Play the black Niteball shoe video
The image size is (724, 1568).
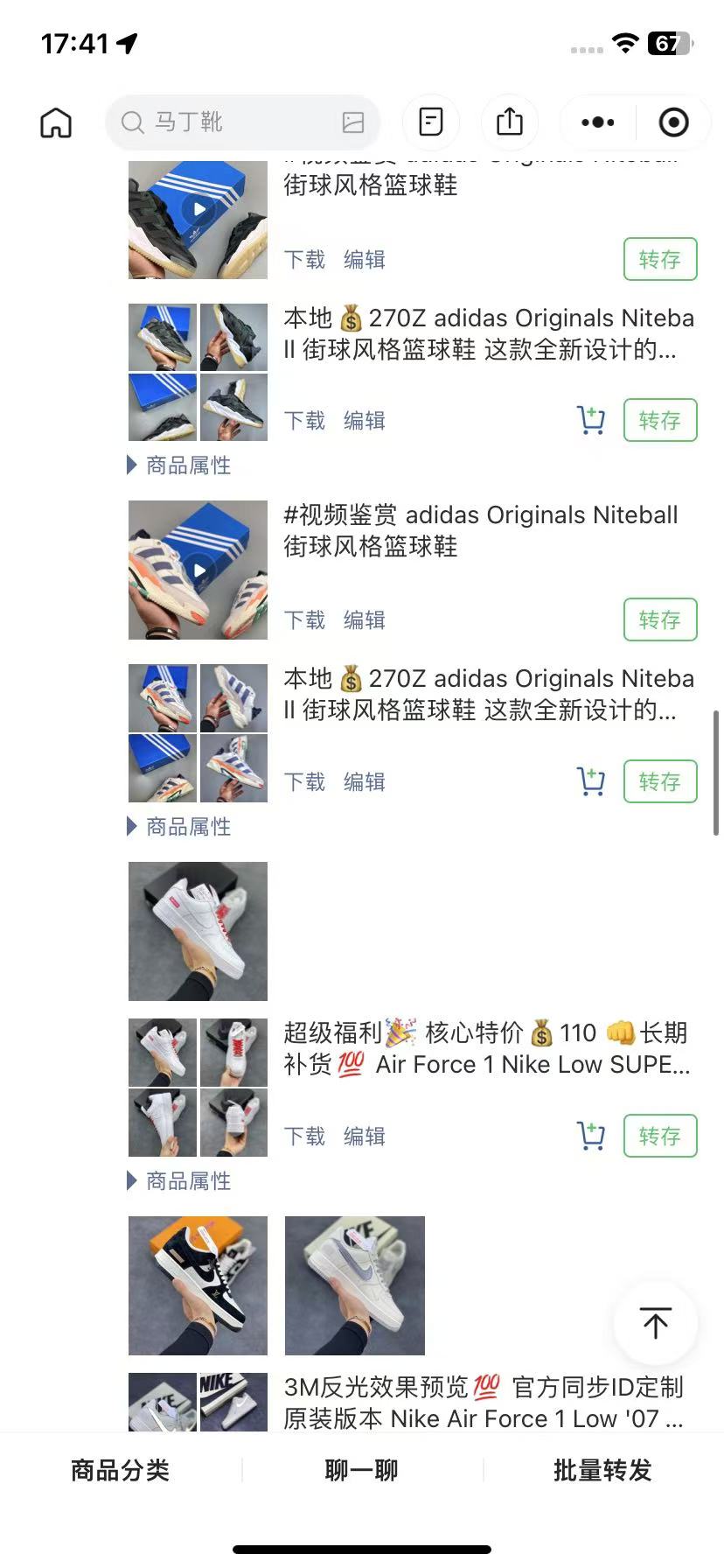point(198,210)
